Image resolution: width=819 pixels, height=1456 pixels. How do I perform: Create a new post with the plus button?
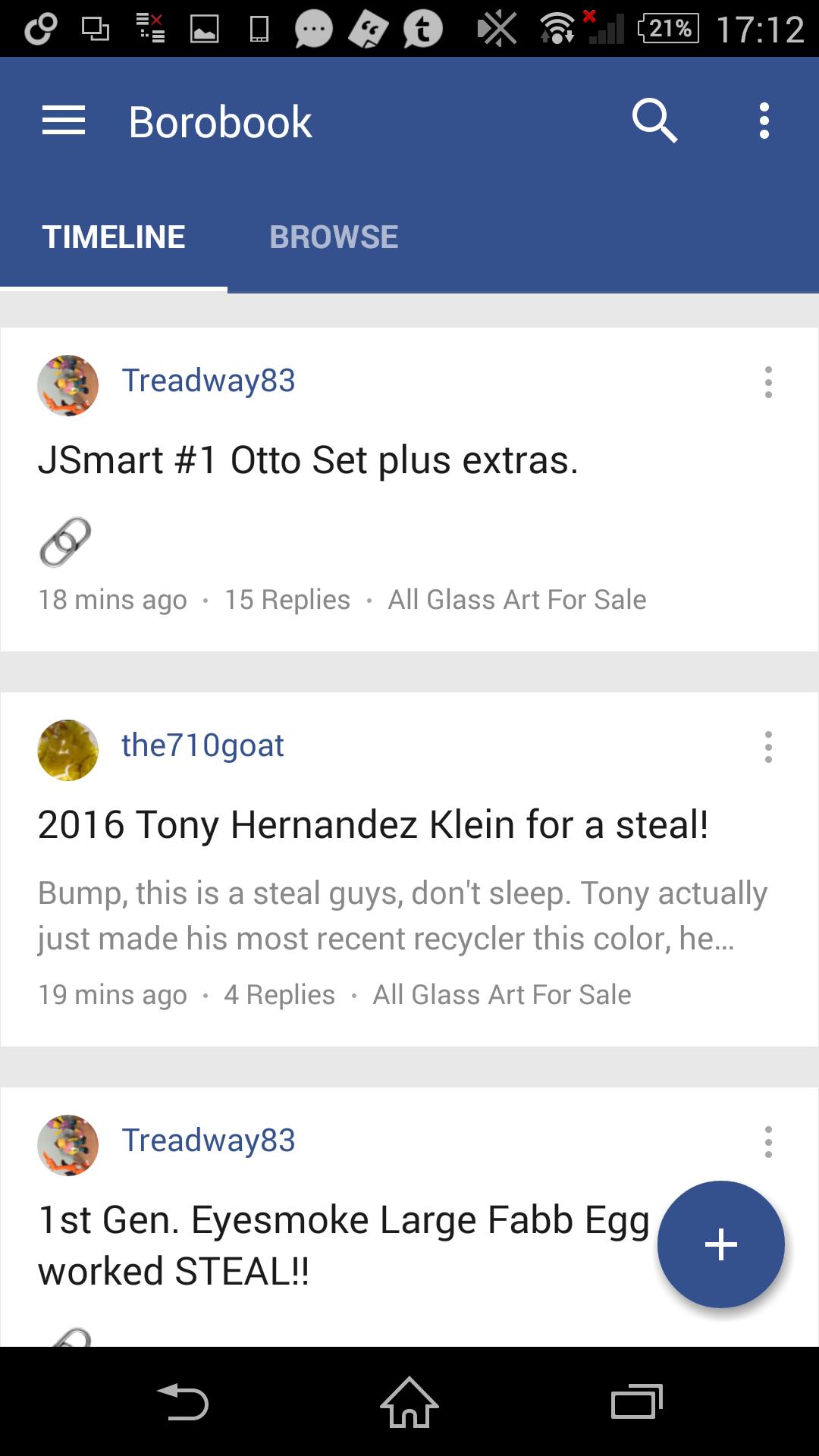point(720,1244)
